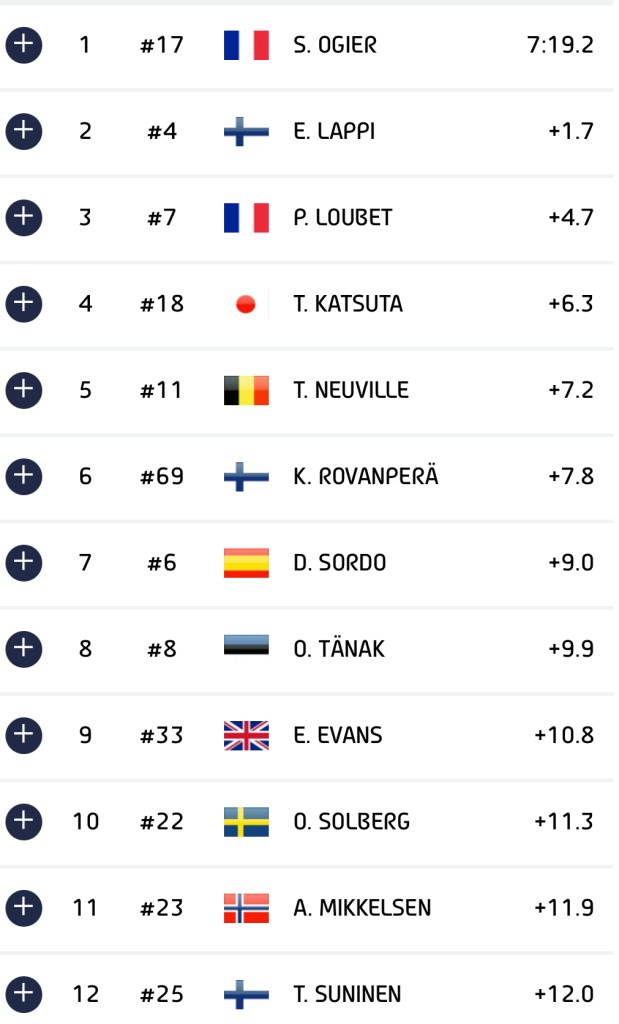
Task: Expand the E. Lappi row
Action: tap(24, 131)
